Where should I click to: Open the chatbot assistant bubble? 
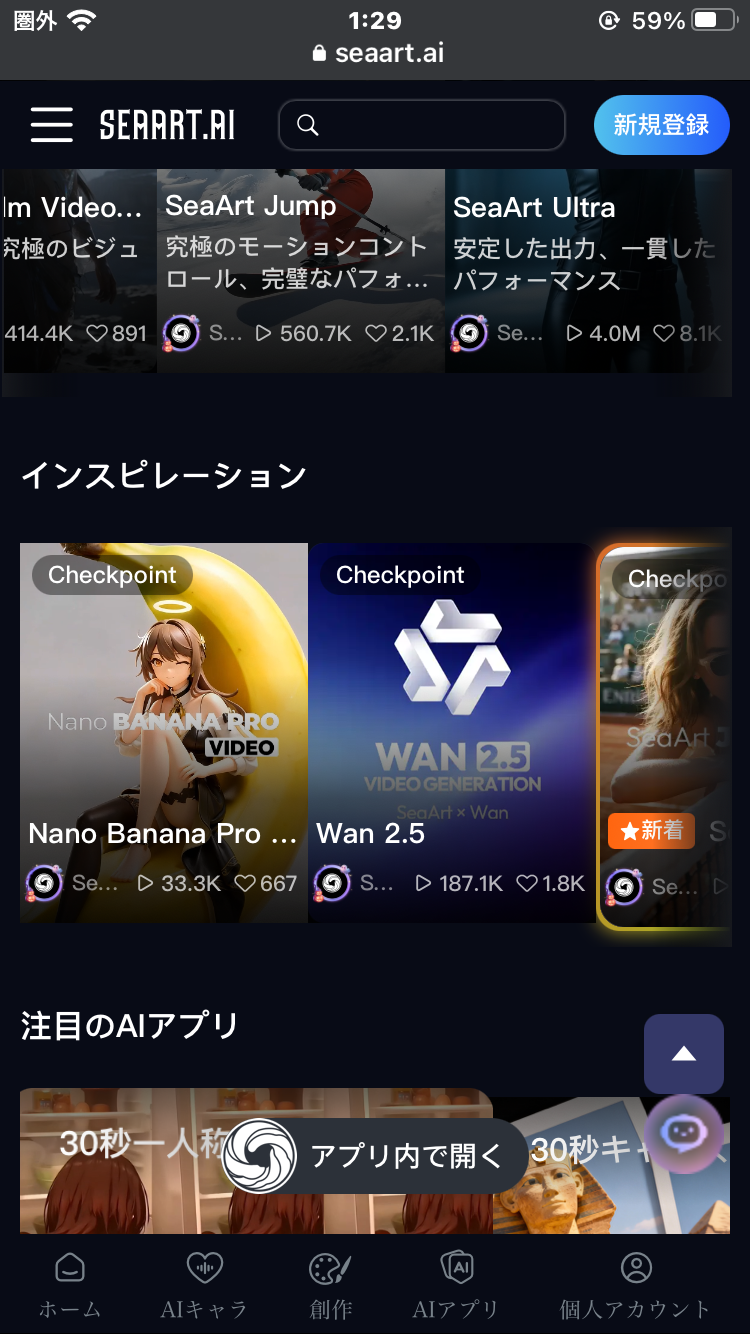(684, 1132)
